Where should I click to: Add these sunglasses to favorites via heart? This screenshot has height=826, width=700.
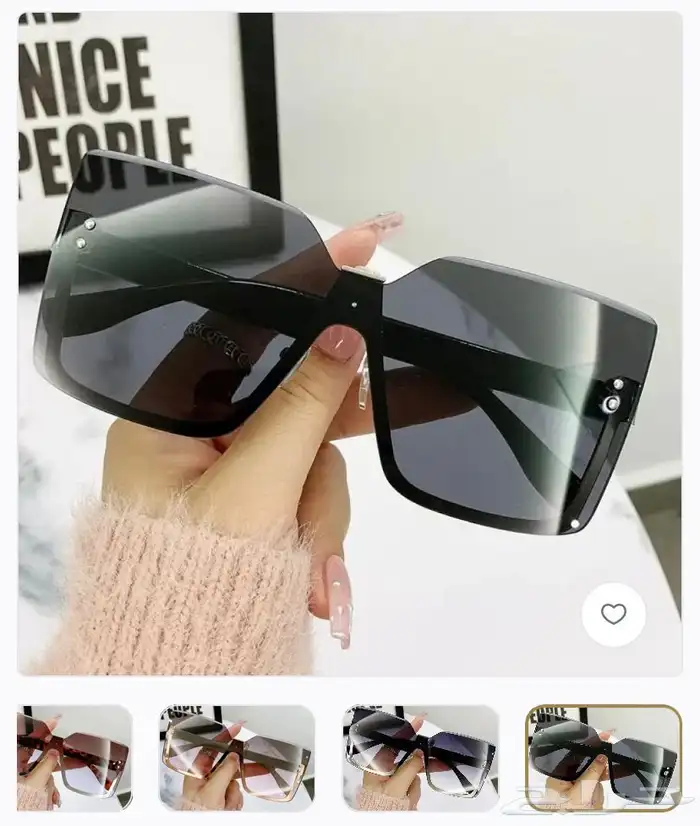click(613, 614)
